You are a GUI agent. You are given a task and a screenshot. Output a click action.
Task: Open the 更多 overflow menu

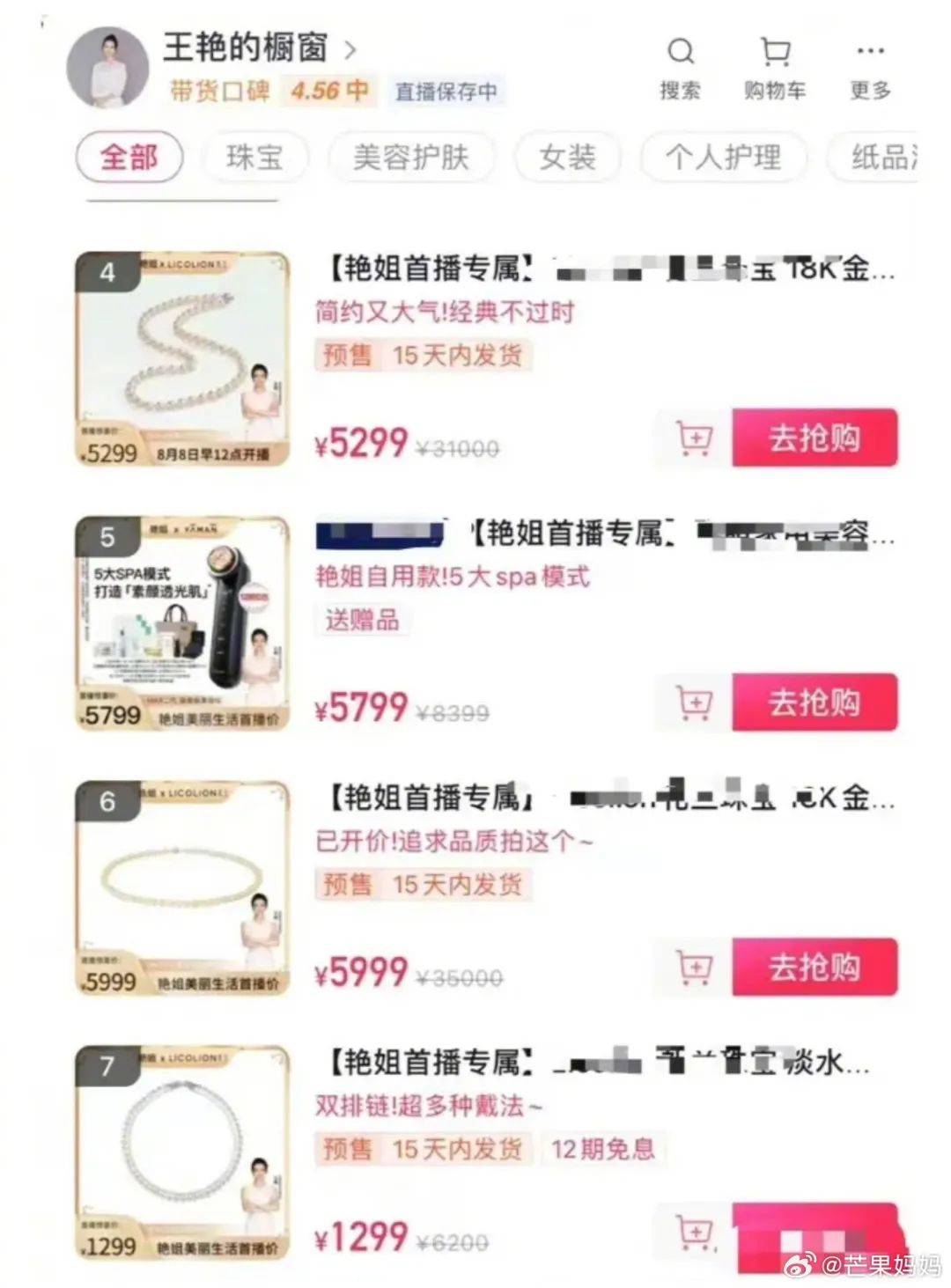[870, 65]
